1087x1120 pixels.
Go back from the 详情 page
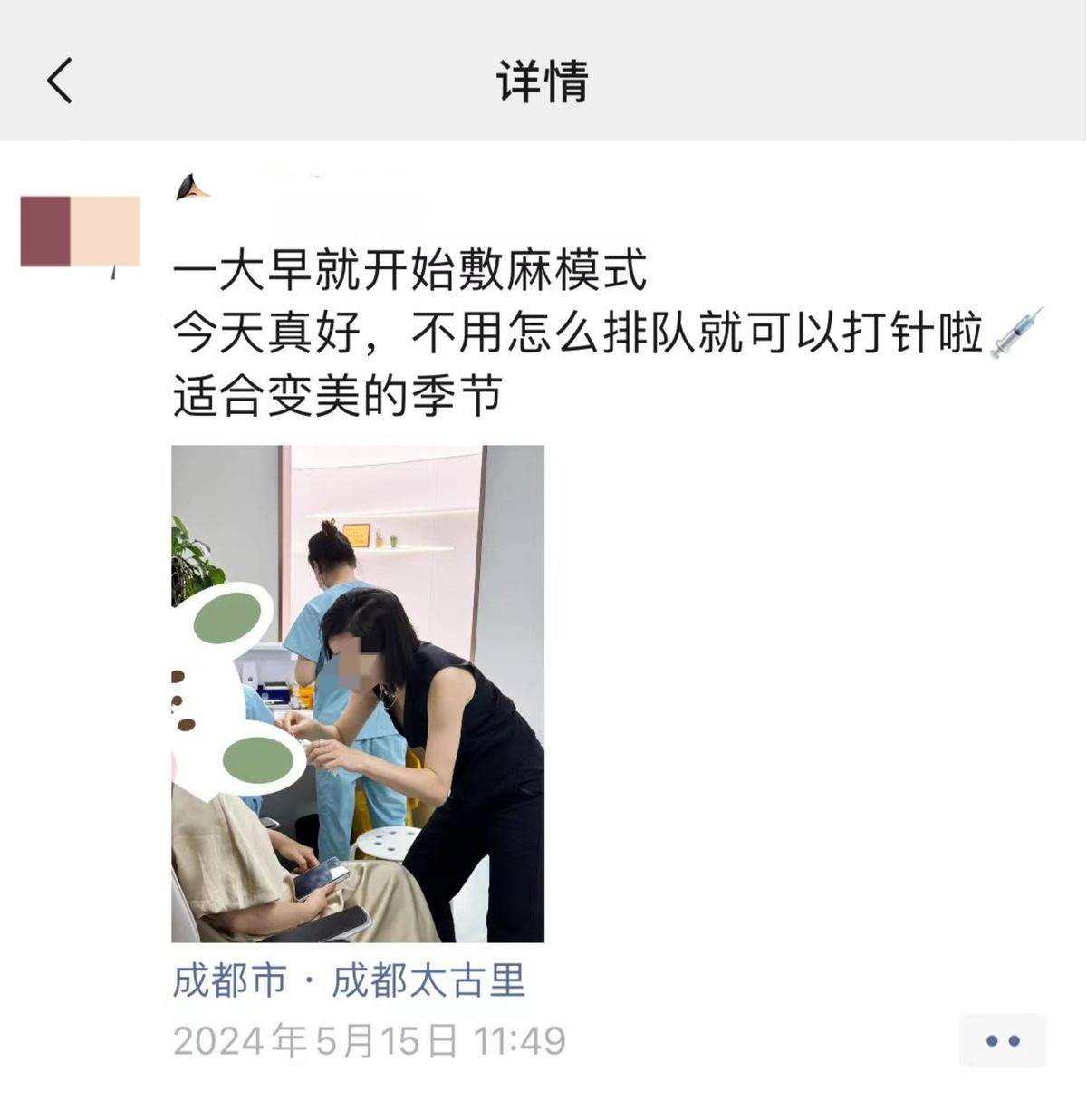tap(60, 81)
